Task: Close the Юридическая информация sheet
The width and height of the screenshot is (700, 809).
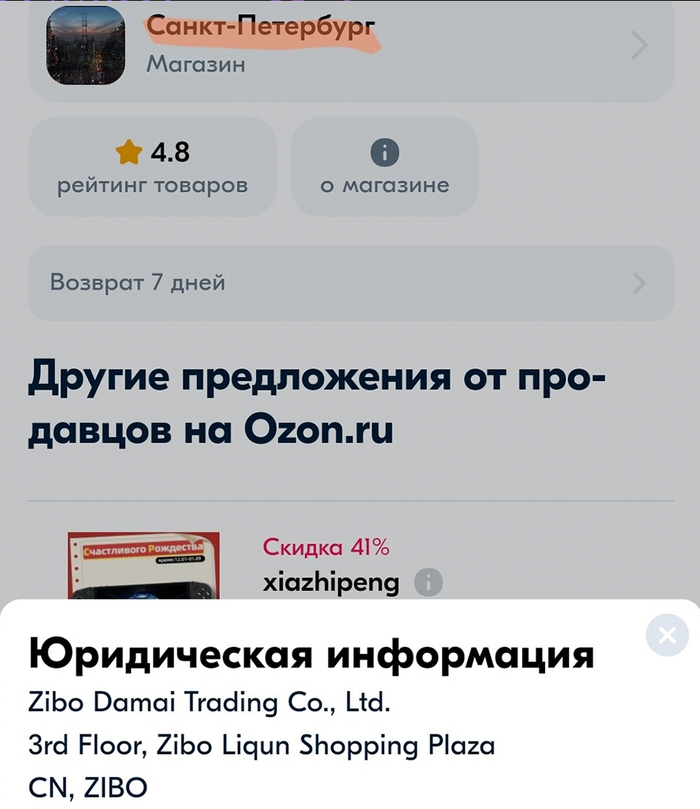Action: [667, 634]
